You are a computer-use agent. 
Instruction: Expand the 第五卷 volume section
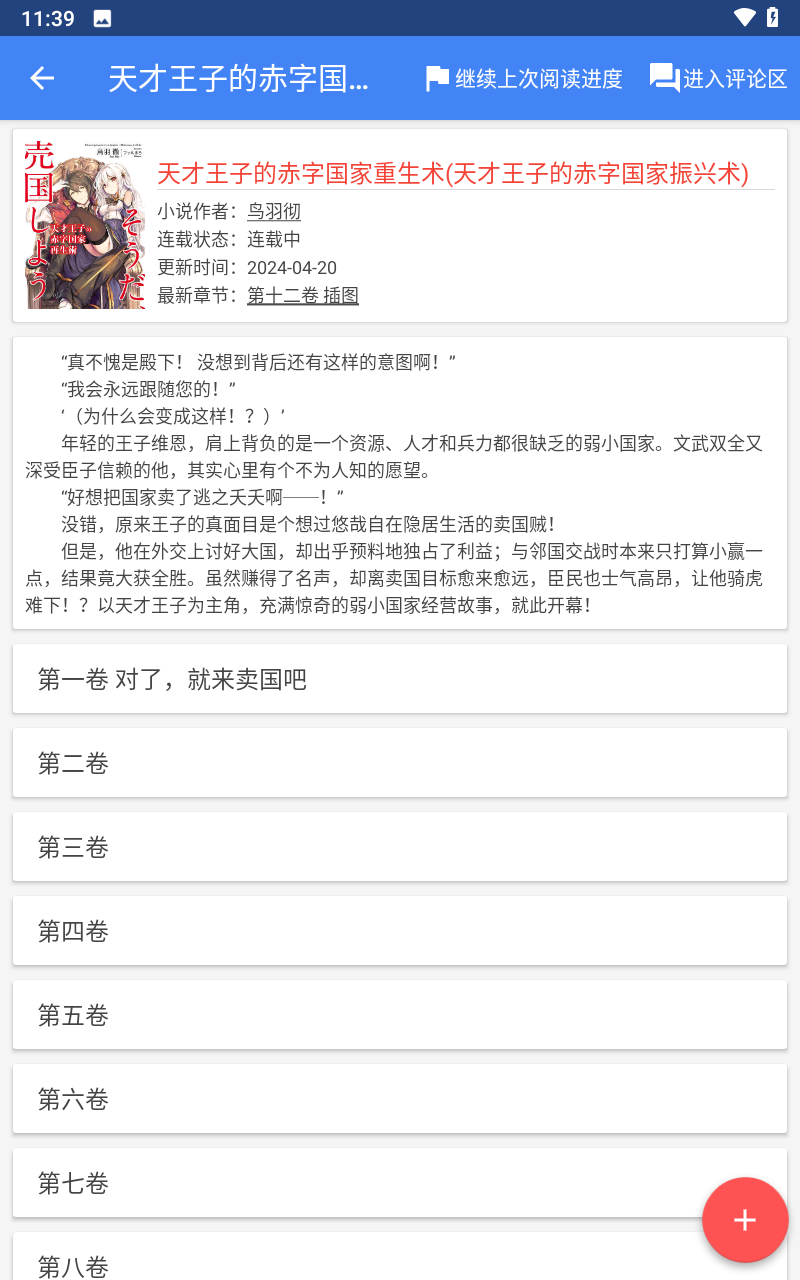pos(400,1014)
